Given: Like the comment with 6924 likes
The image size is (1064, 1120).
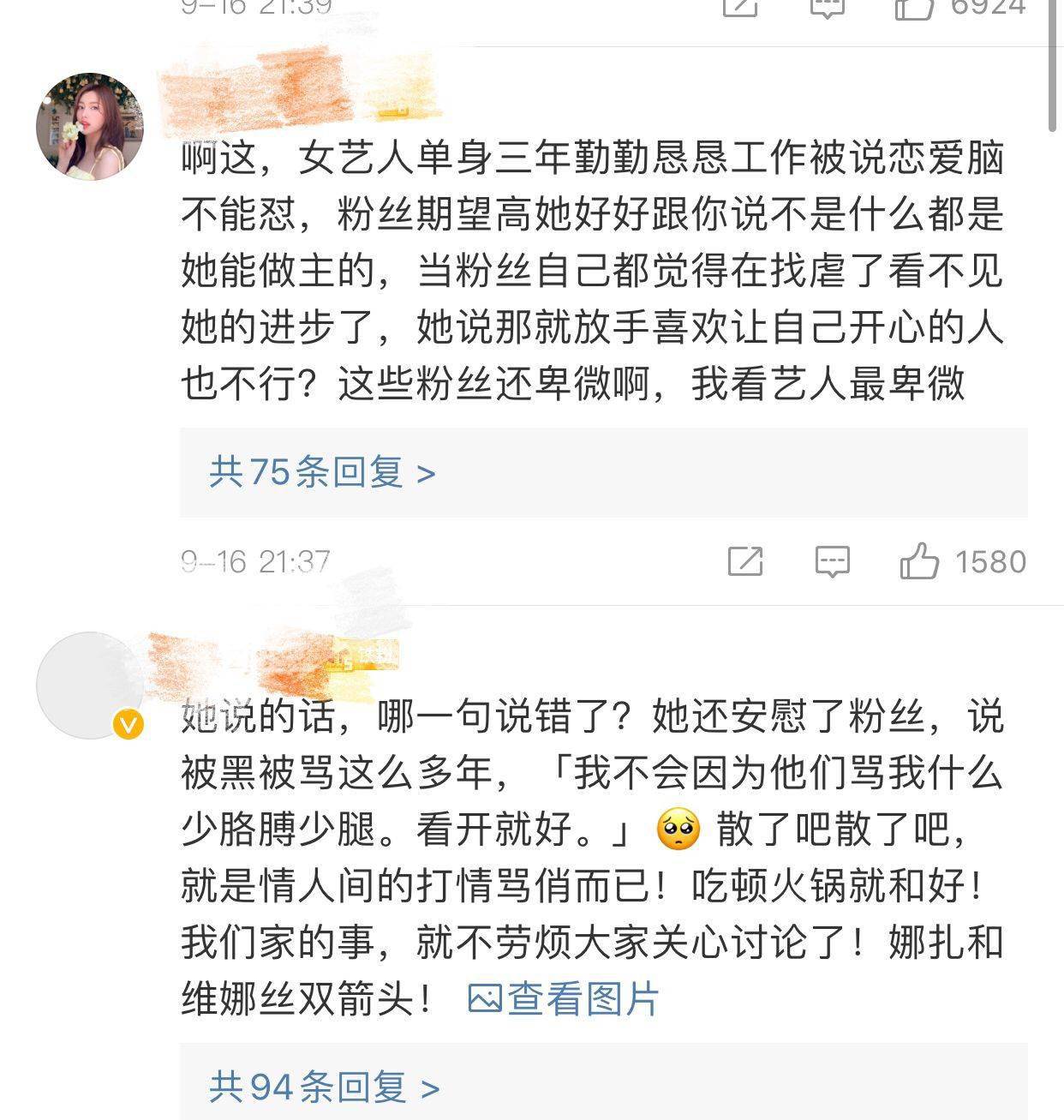Looking at the screenshot, I should coord(913,7).
